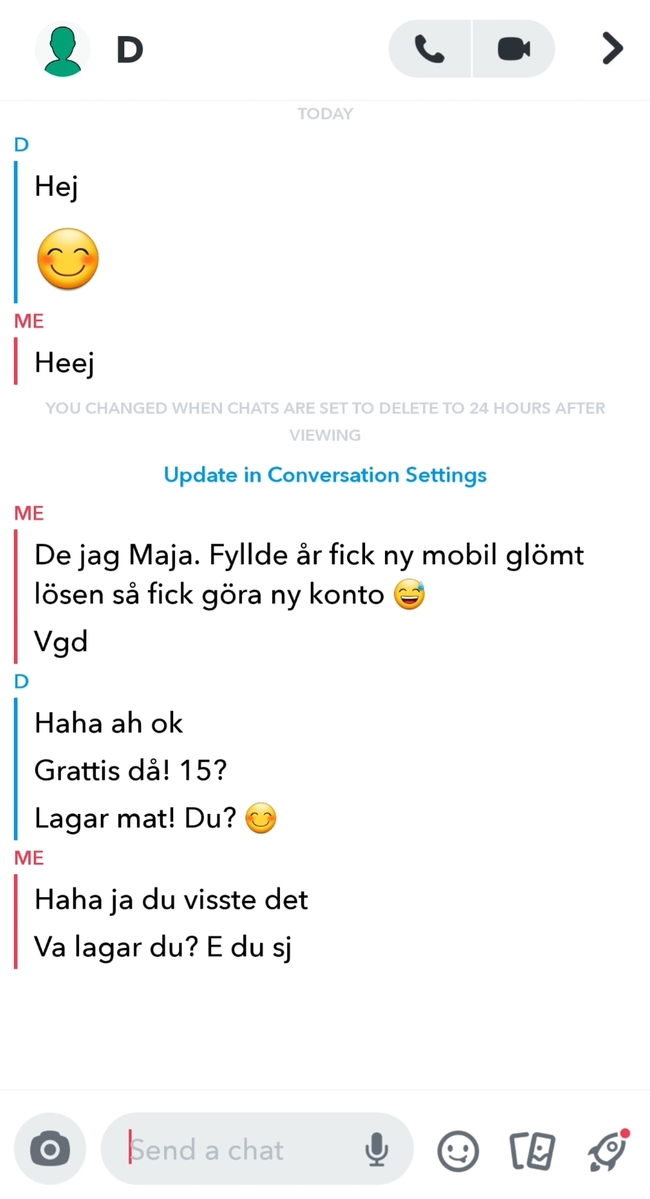Focus the Send a chat field
The image size is (650, 1199).
(x=240, y=1150)
